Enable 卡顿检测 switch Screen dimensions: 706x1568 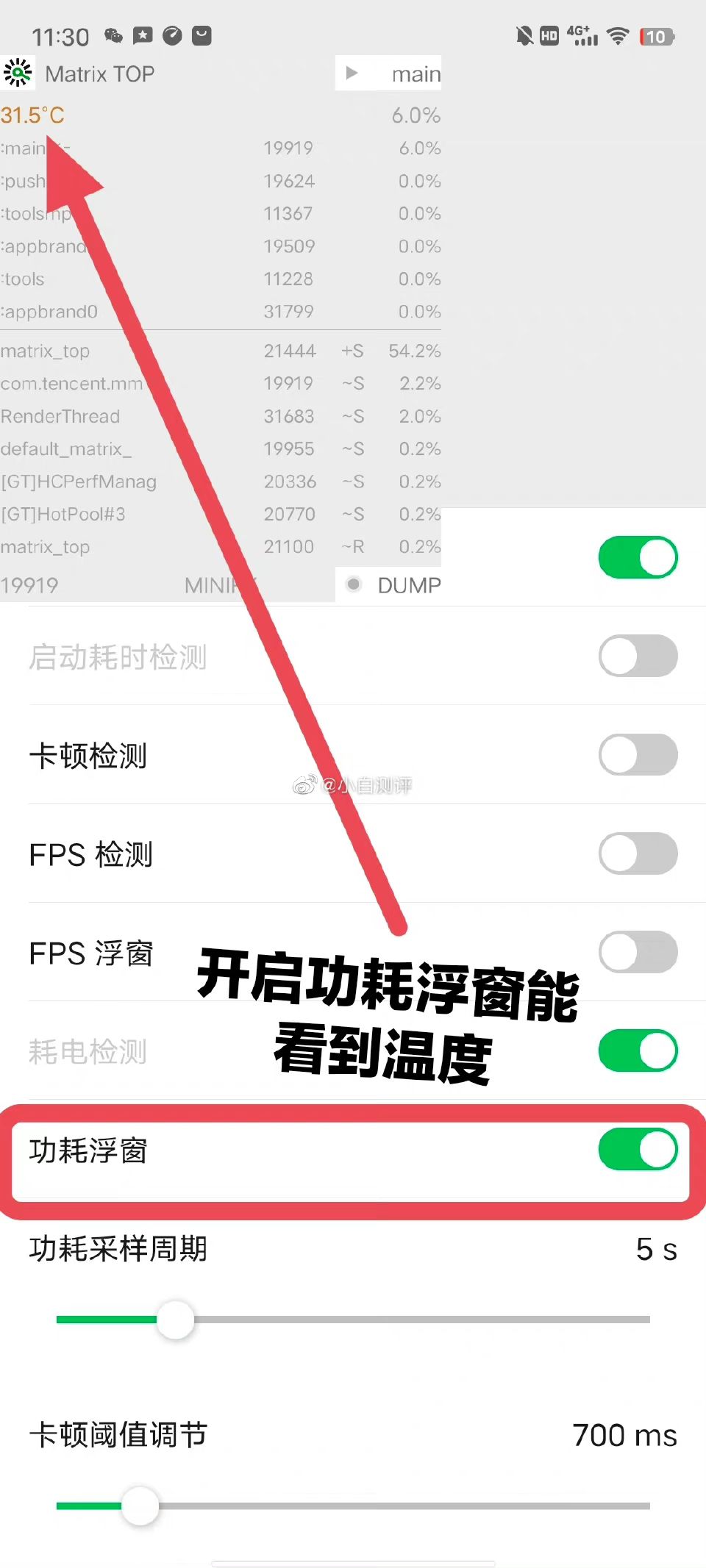(x=638, y=755)
